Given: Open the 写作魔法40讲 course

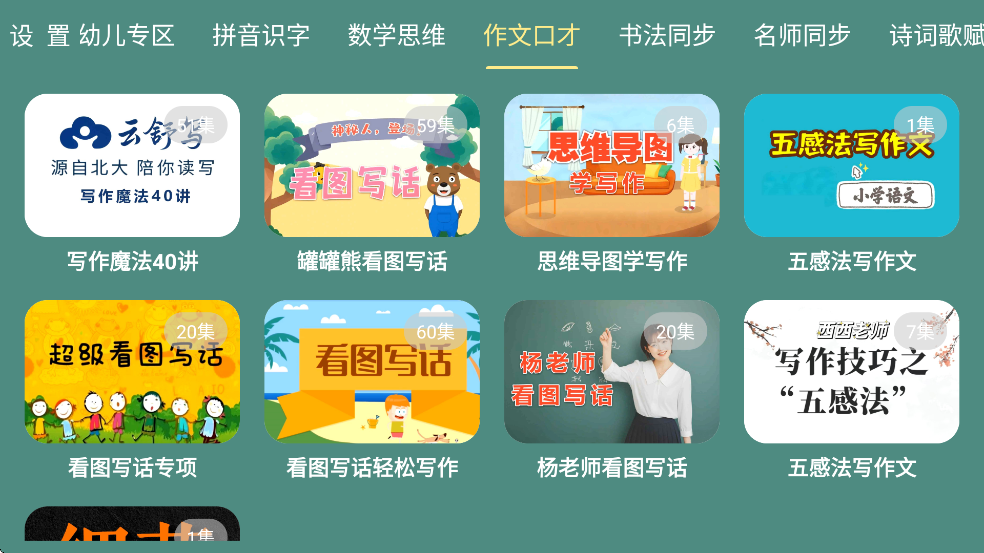Looking at the screenshot, I should 132,166.
